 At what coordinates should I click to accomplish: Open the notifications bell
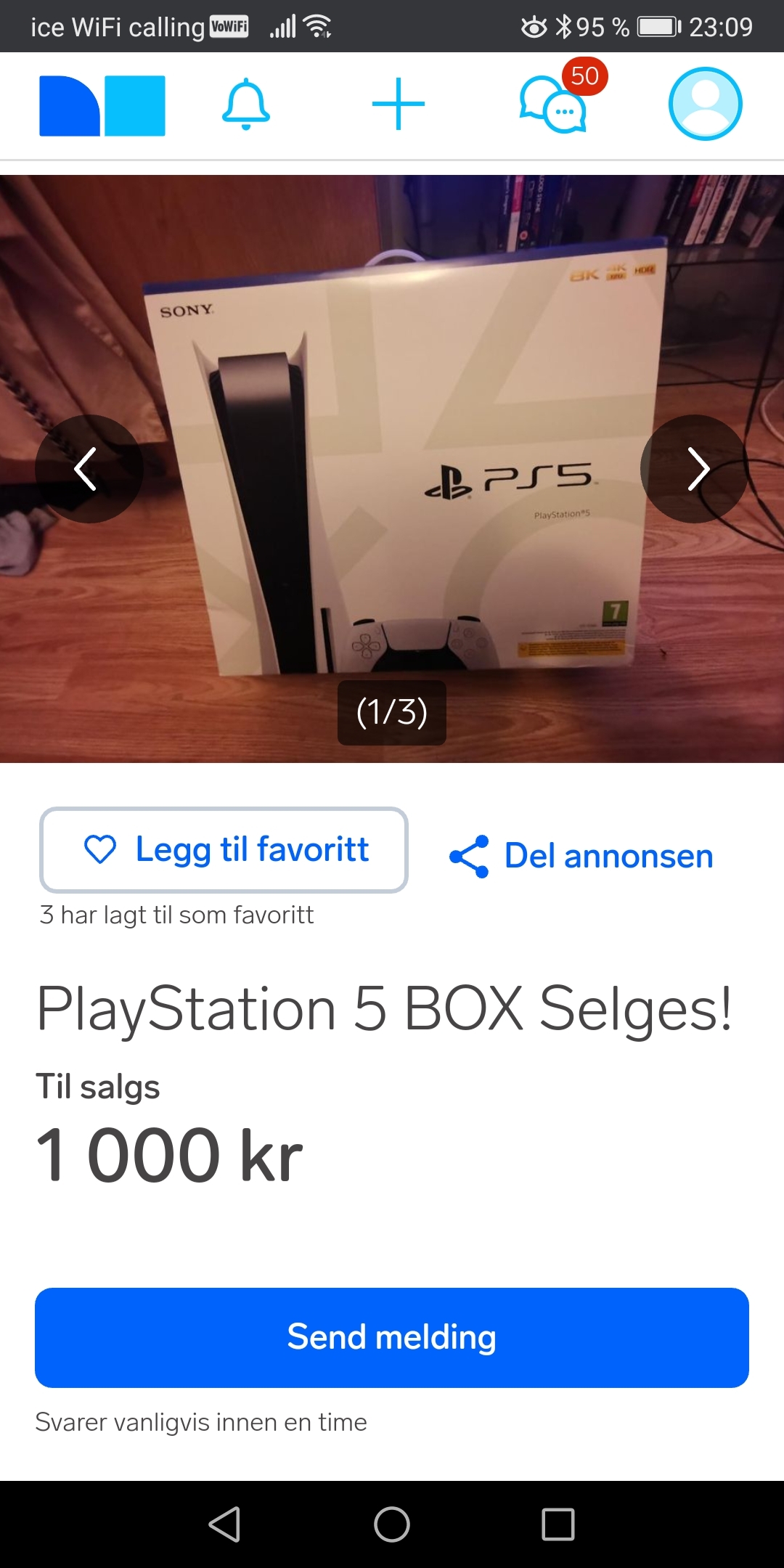(246, 105)
